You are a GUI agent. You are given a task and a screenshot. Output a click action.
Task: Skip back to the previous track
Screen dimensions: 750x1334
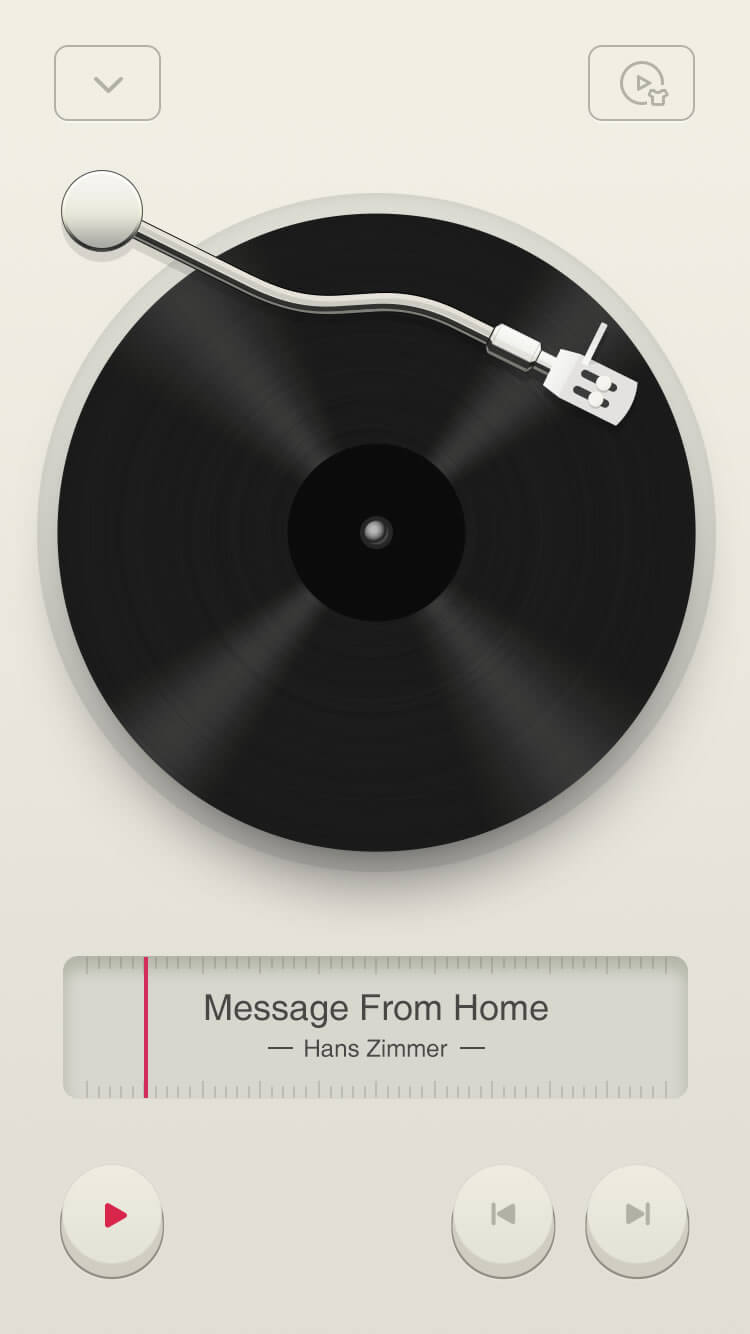[503, 1216]
